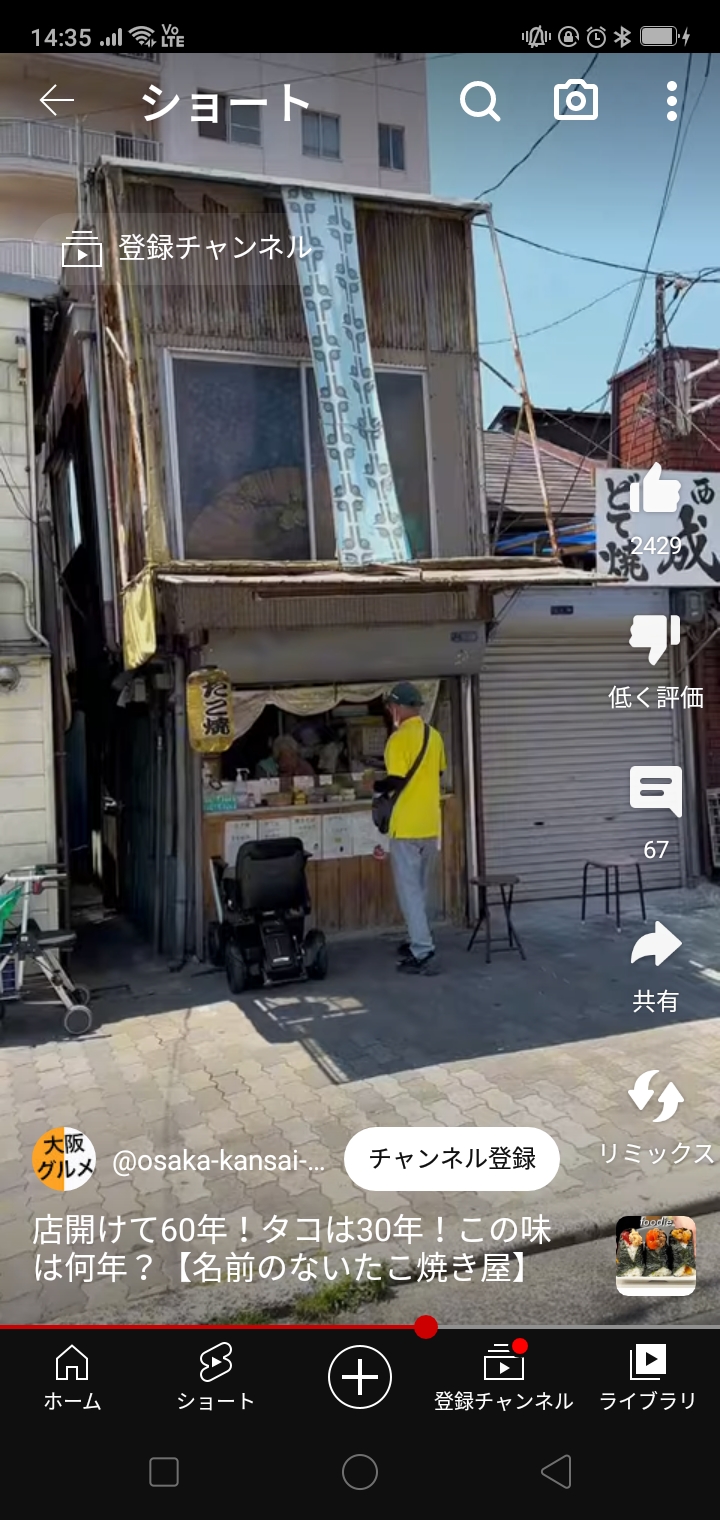Image resolution: width=720 pixels, height=1520 pixels.
Task: Open the 67 comments
Action: coord(656,792)
